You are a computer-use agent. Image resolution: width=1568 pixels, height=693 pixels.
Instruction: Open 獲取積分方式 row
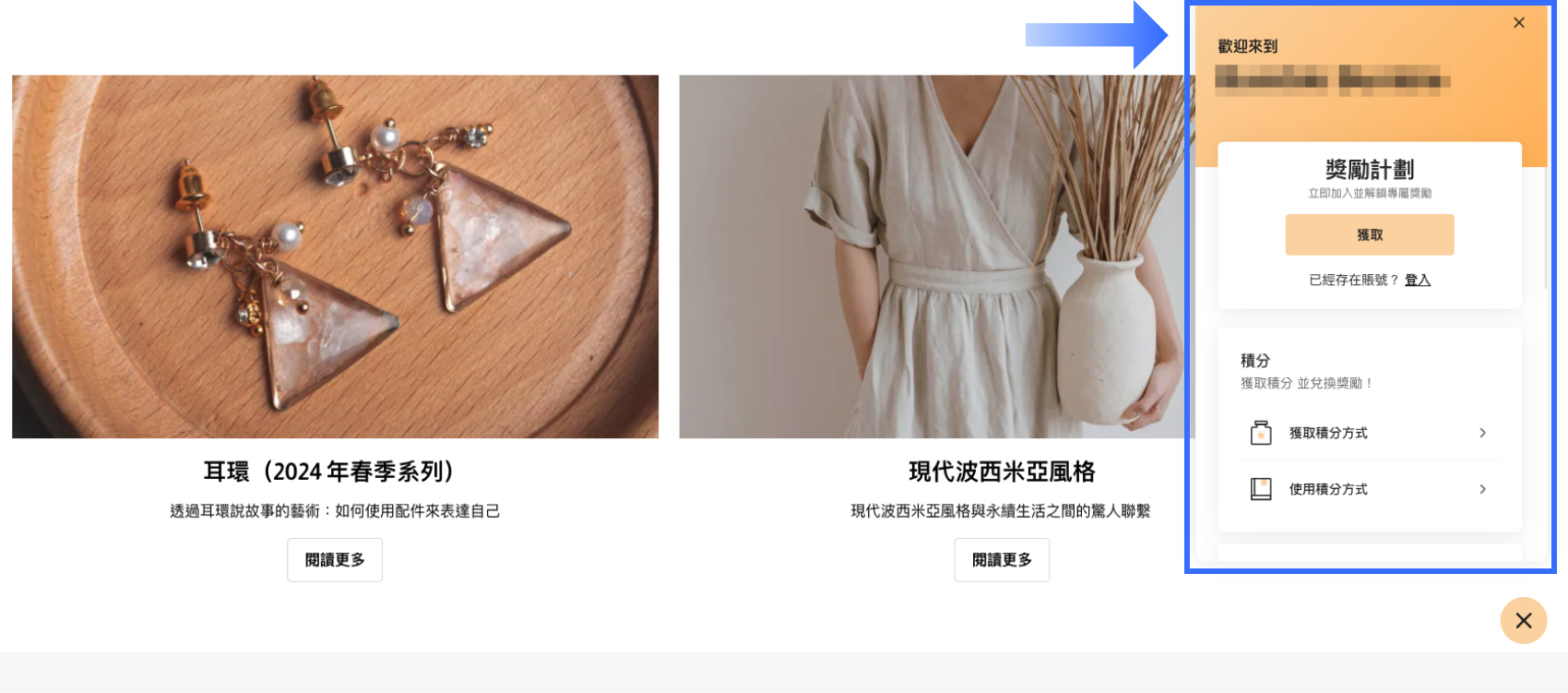pos(1369,433)
